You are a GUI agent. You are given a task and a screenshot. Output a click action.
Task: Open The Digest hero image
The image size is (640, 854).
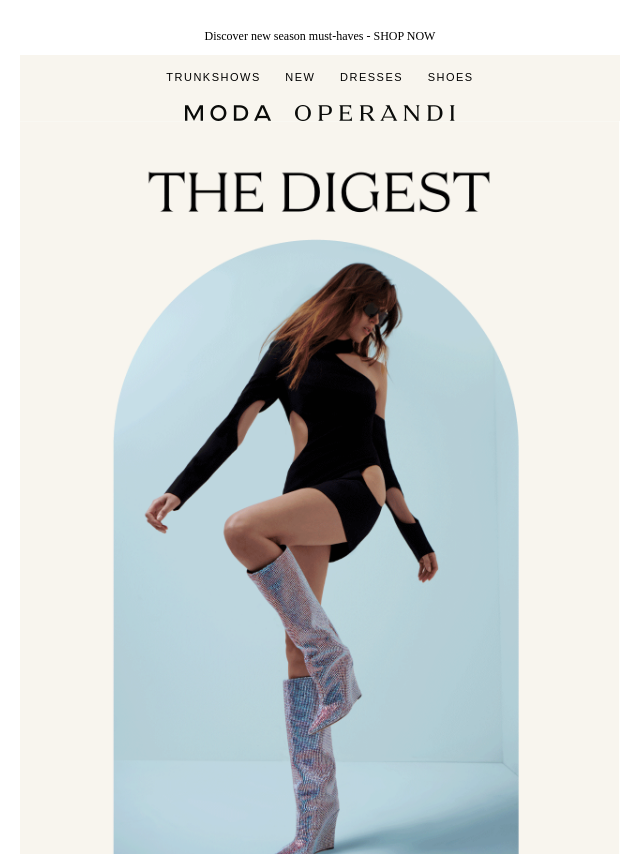316,545
